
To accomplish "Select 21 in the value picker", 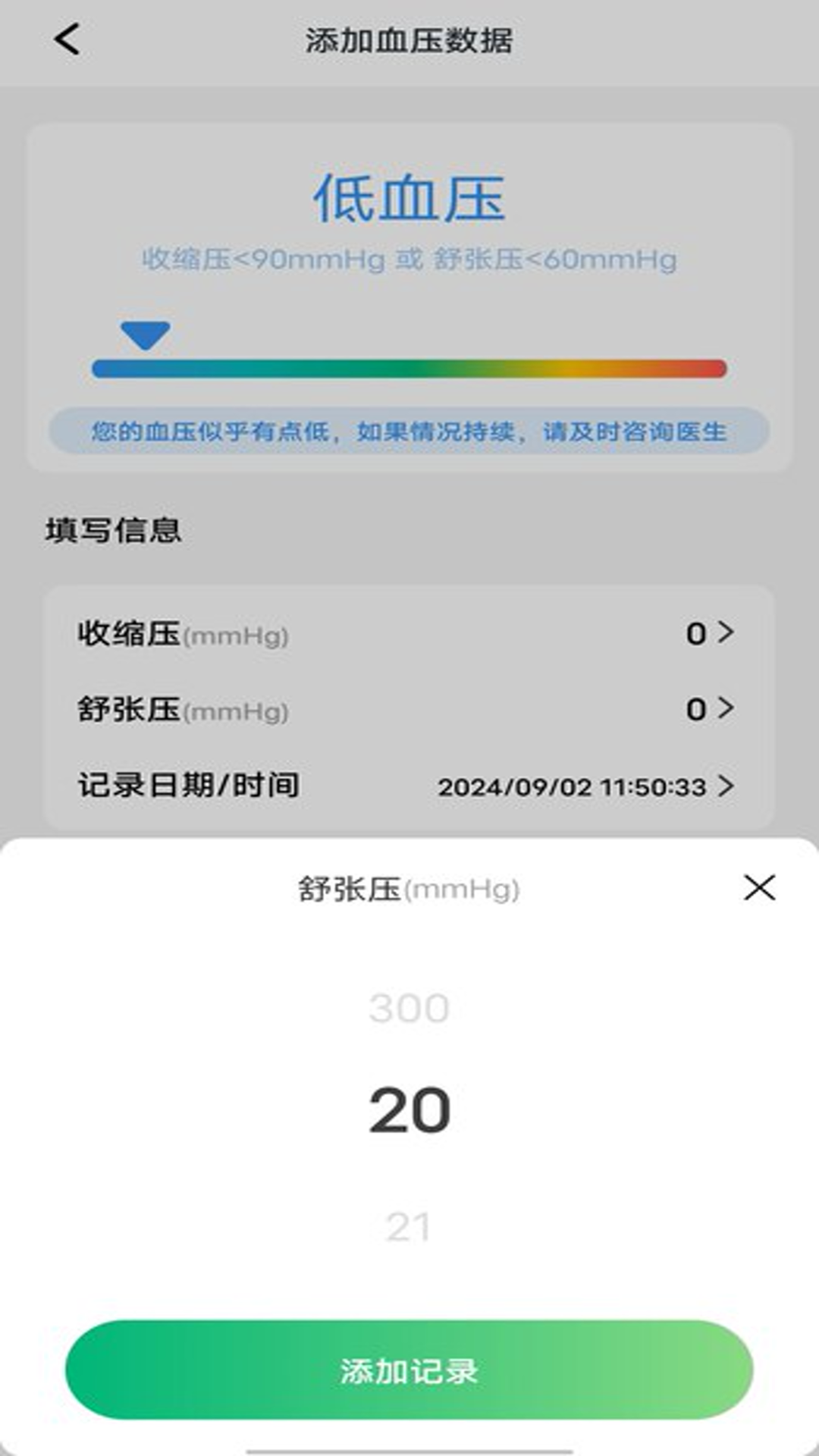I will point(409,1226).
